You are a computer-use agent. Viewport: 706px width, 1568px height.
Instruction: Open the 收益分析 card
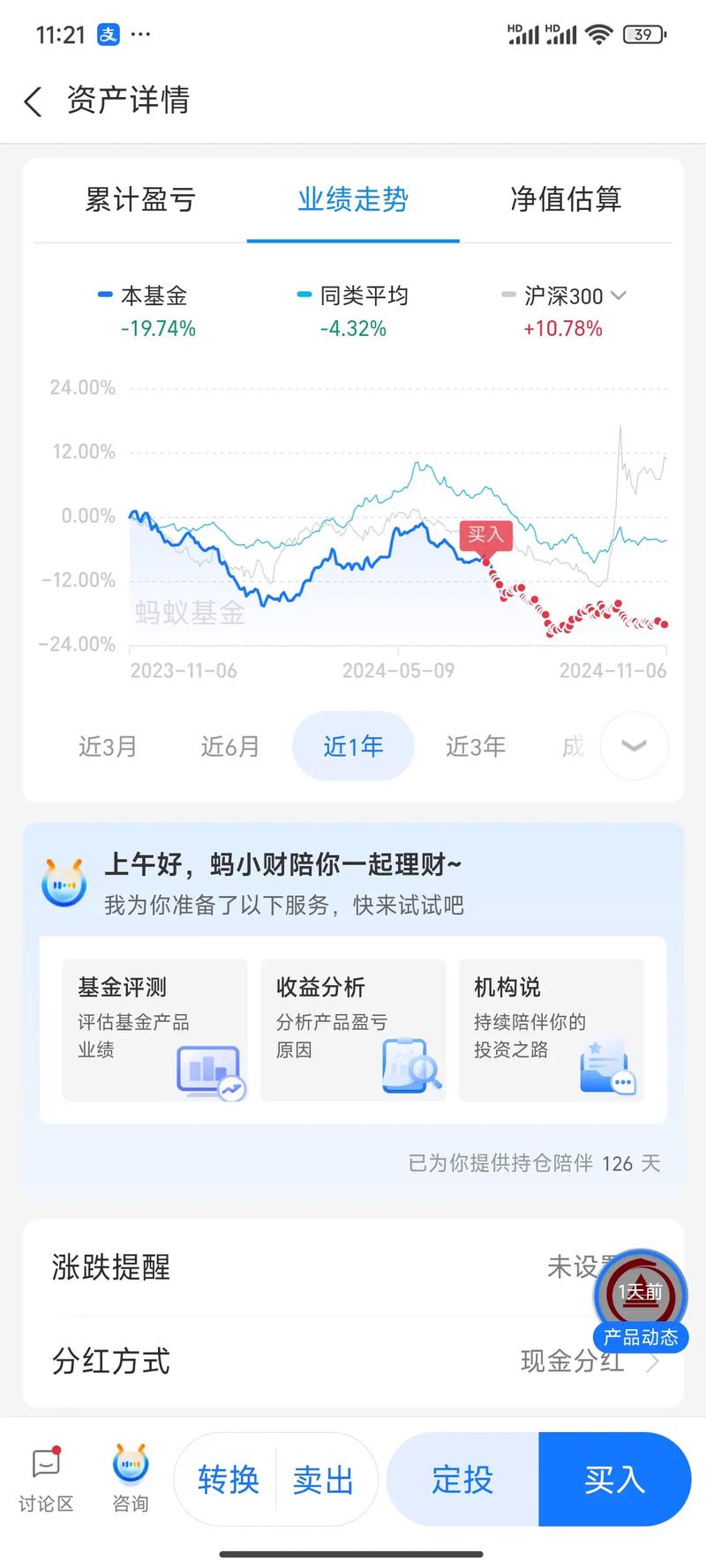point(353,1029)
